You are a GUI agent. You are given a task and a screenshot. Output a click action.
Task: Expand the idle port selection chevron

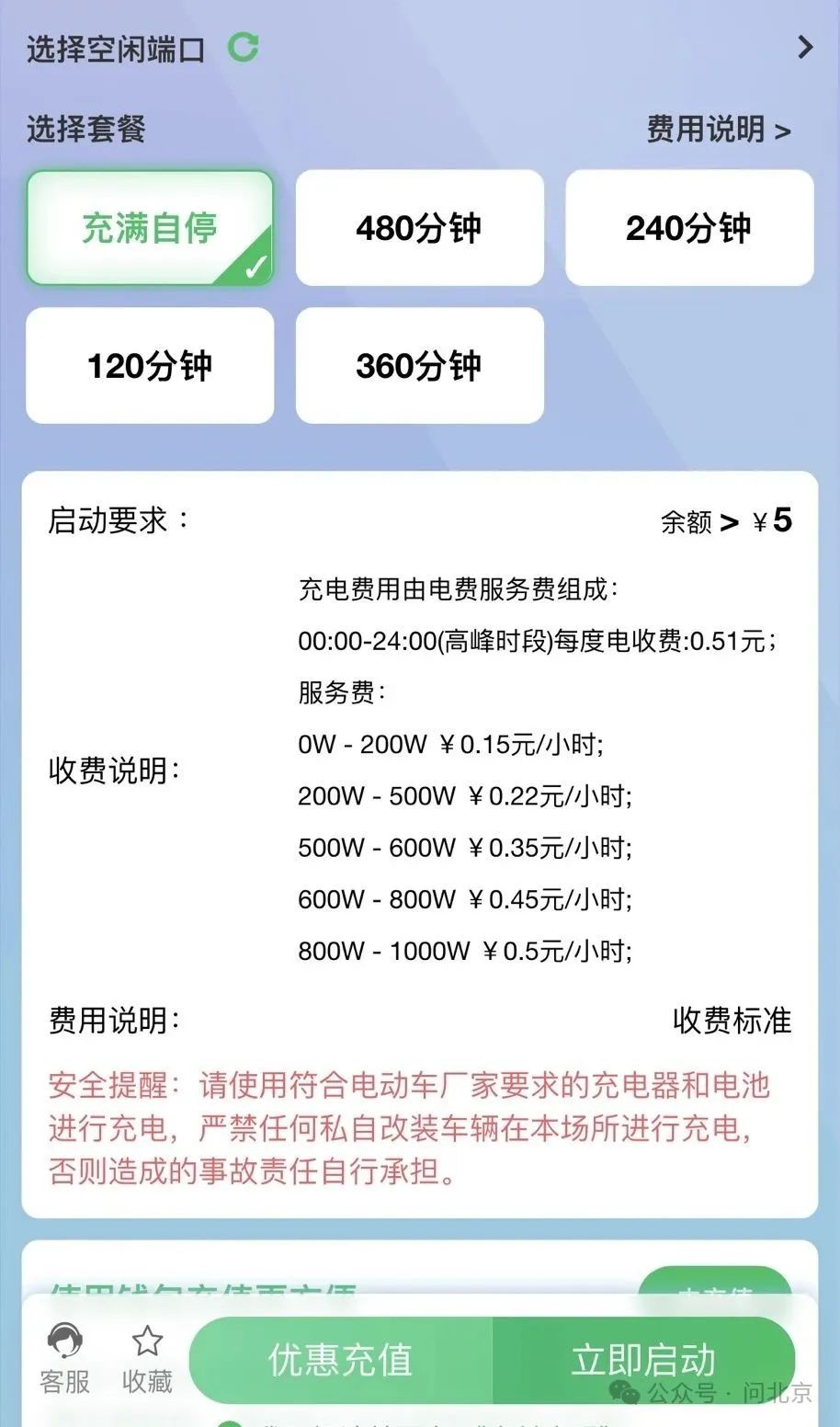click(805, 47)
